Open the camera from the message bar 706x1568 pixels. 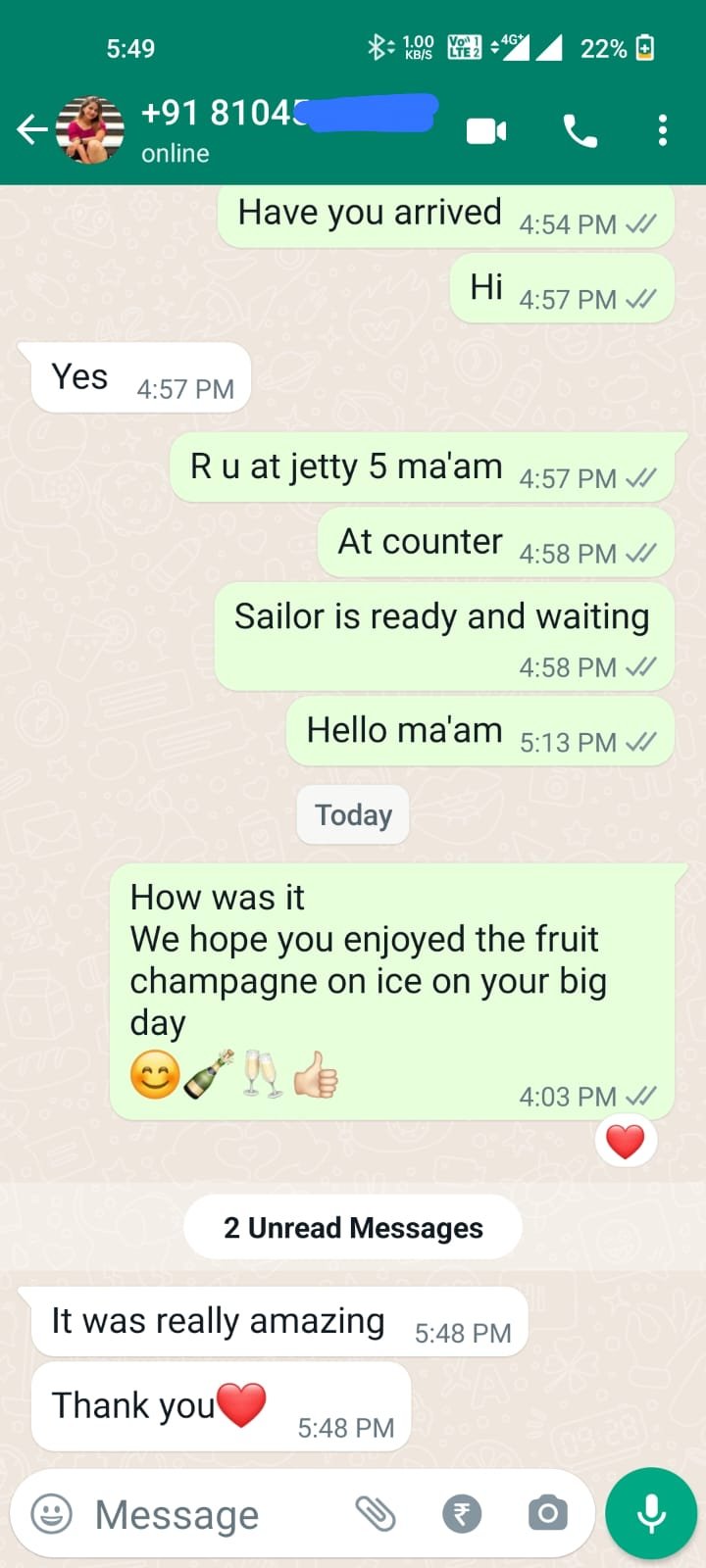click(x=548, y=1514)
